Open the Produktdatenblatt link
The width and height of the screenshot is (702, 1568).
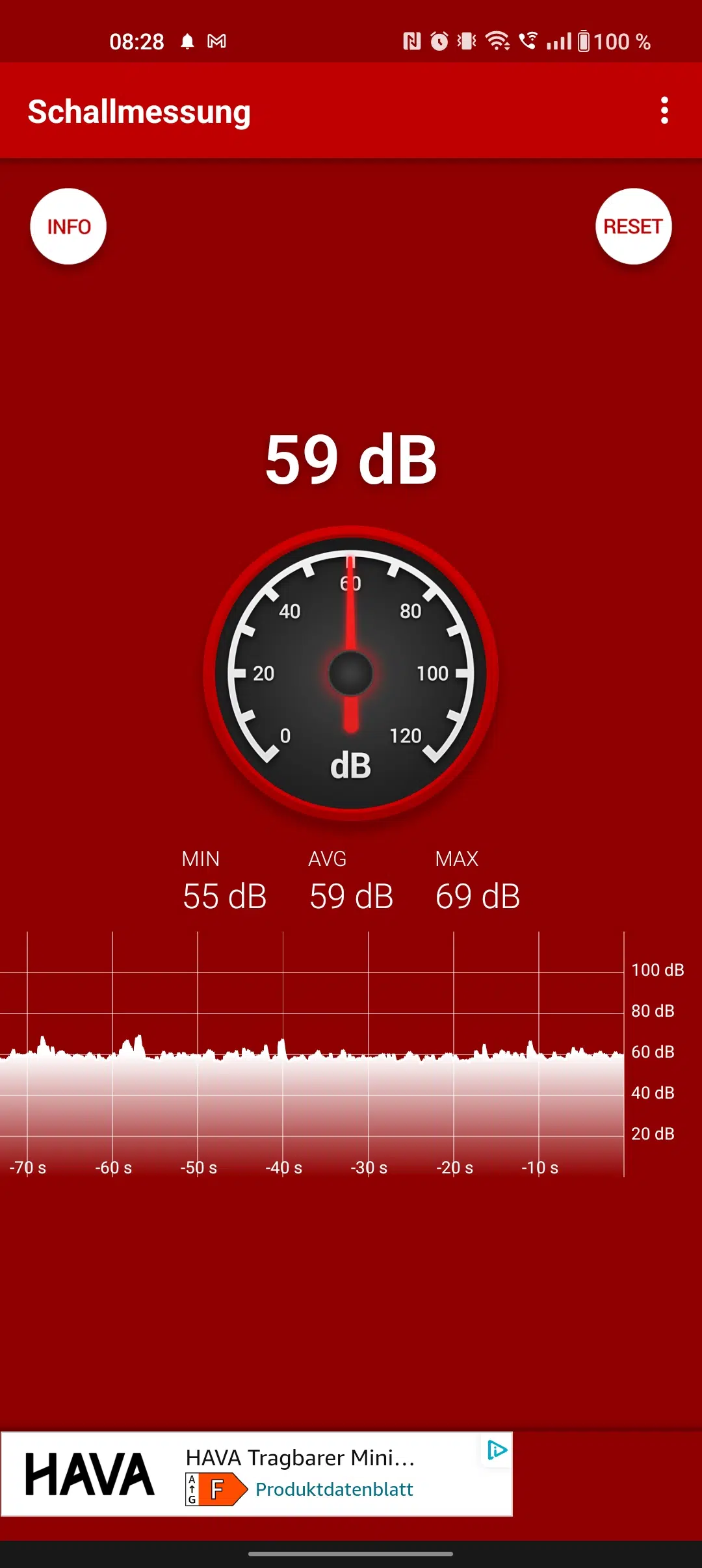pos(334,1489)
